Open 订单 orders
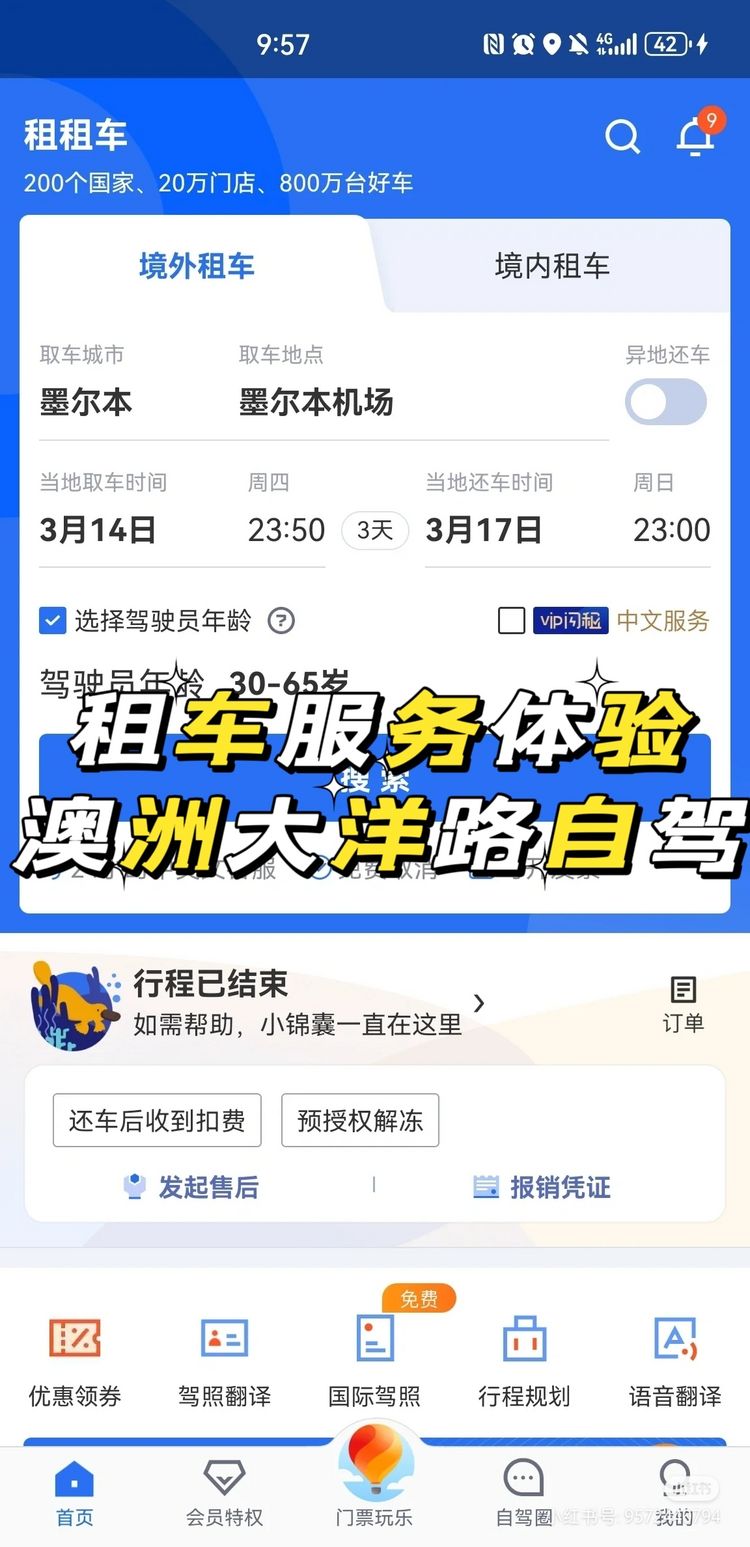Viewport: 750px width, 1547px height. pos(683,1004)
